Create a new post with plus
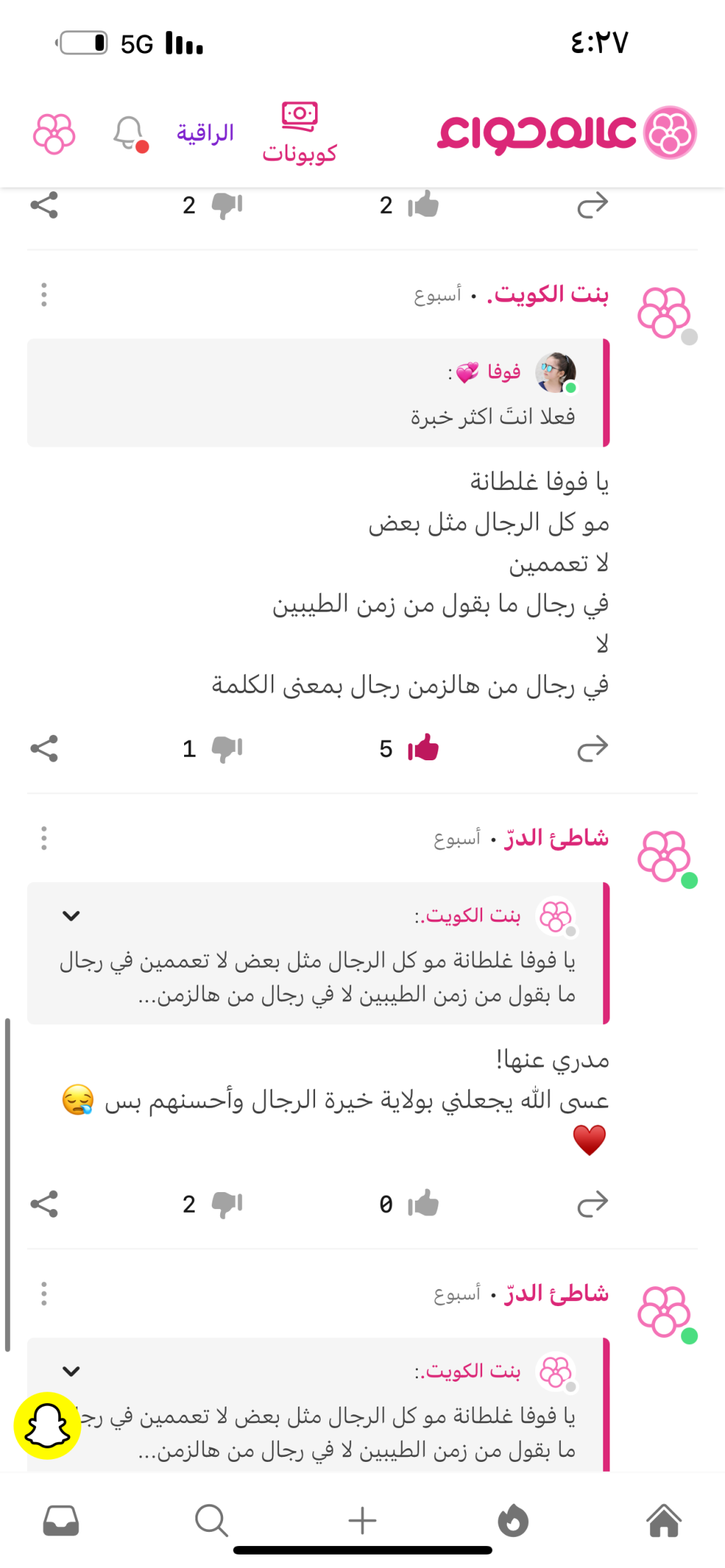725x1568 pixels. (362, 1520)
